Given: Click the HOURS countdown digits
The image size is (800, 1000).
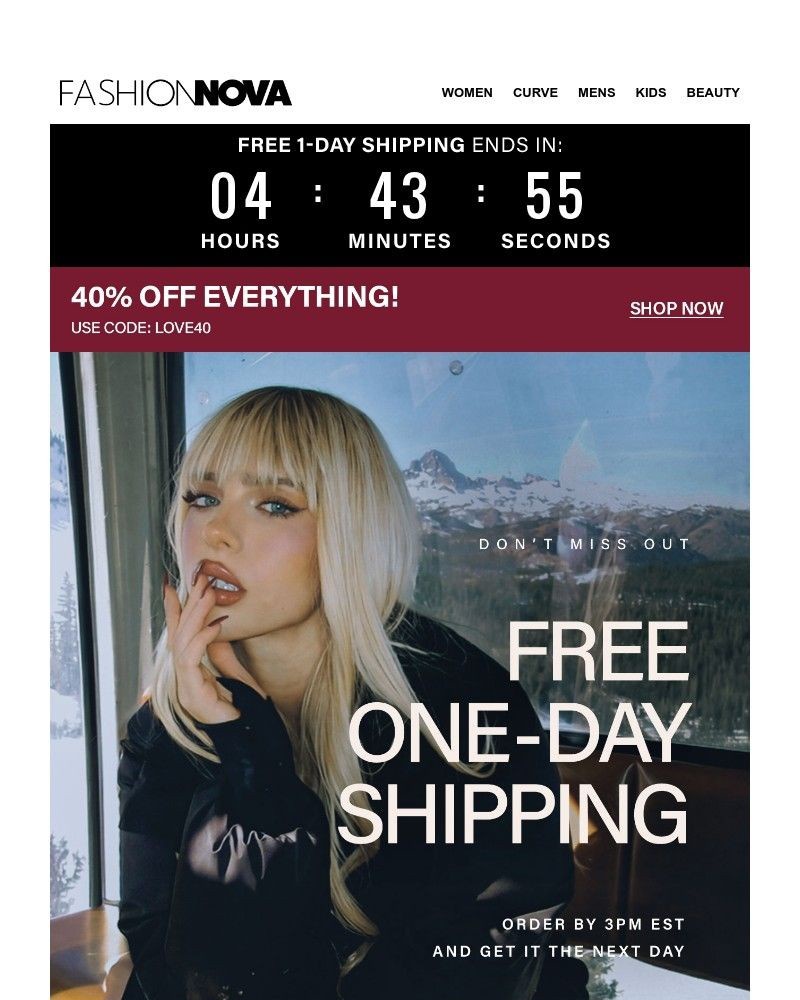Looking at the screenshot, I should [x=241, y=199].
